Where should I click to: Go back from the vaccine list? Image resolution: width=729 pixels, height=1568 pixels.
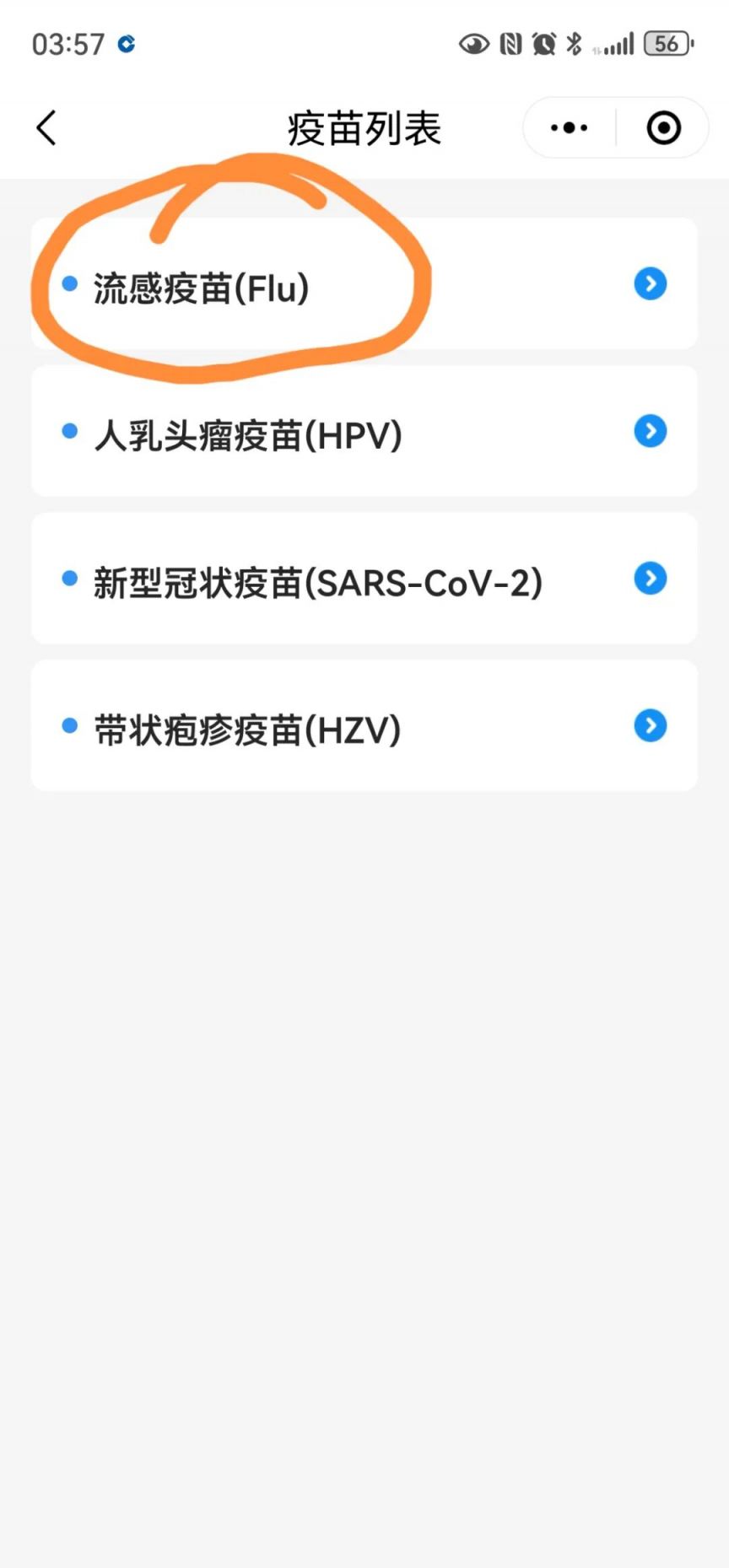(47, 128)
